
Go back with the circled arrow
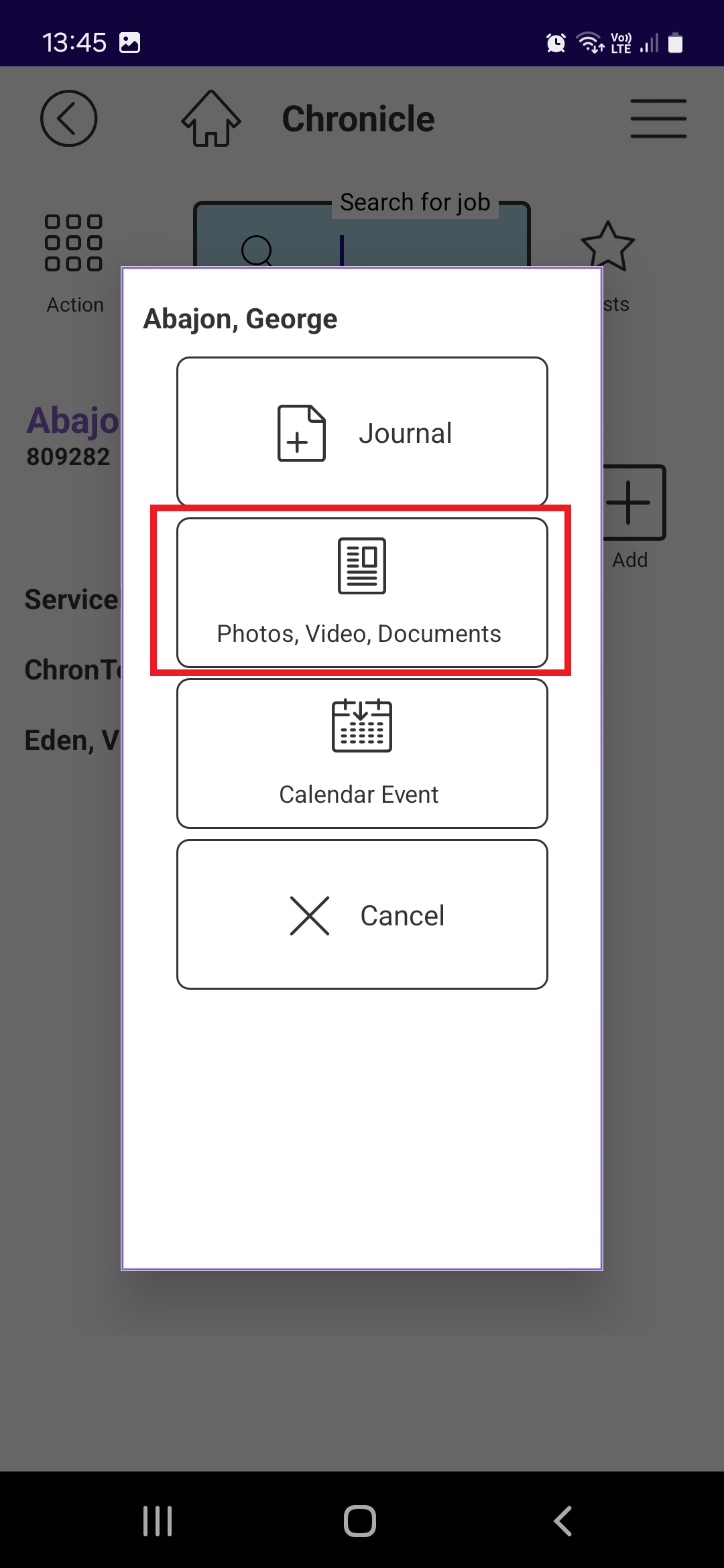pyautogui.click(x=69, y=119)
